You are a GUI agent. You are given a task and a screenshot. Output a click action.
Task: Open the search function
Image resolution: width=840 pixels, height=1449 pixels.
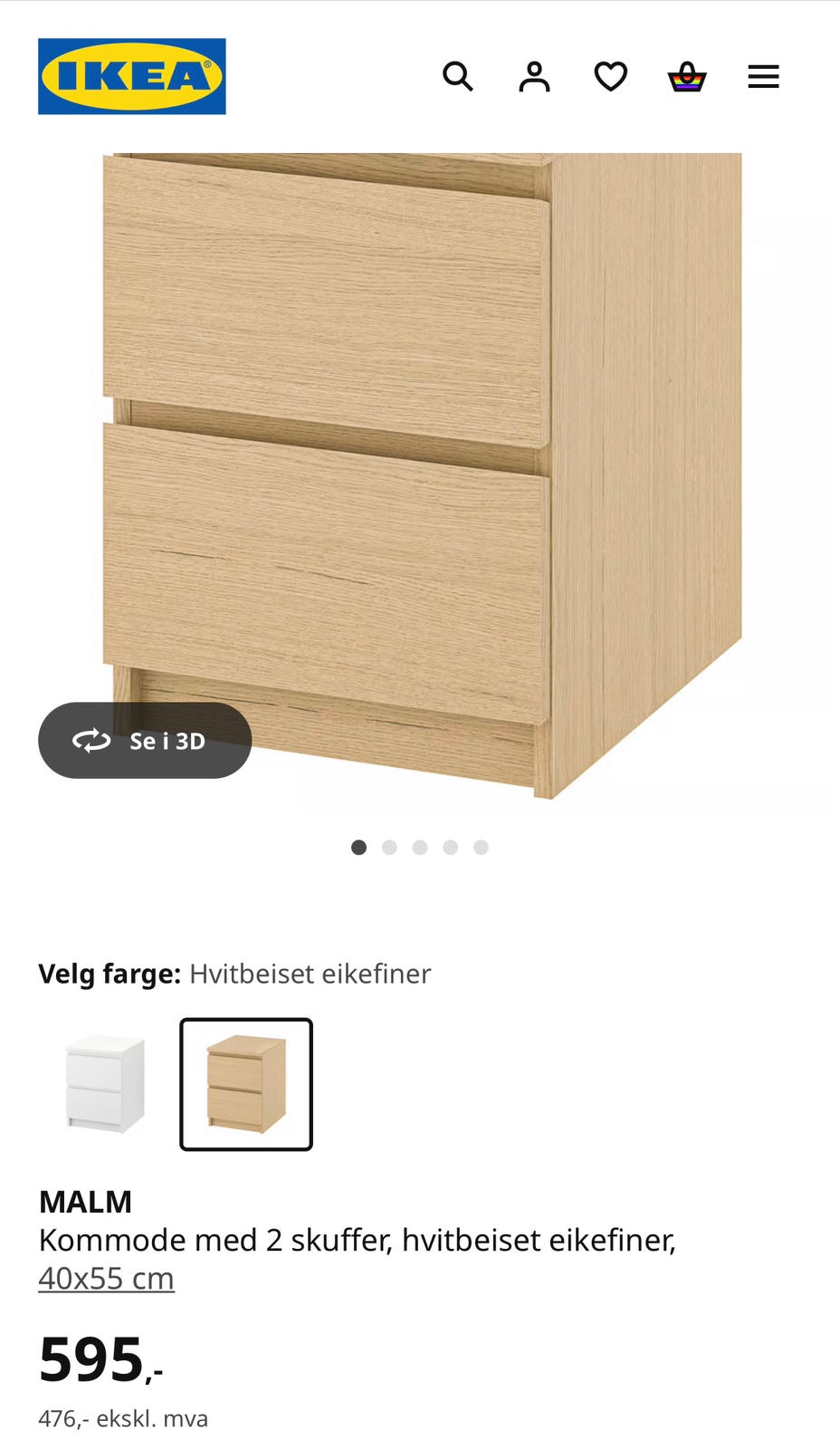pos(459,77)
